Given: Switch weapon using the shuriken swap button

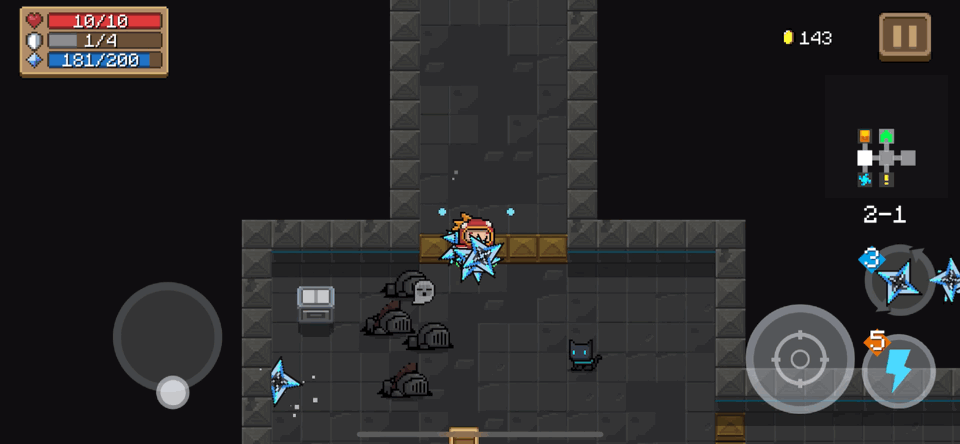Looking at the screenshot, I should pyautogui.click(x=898, y=282).
